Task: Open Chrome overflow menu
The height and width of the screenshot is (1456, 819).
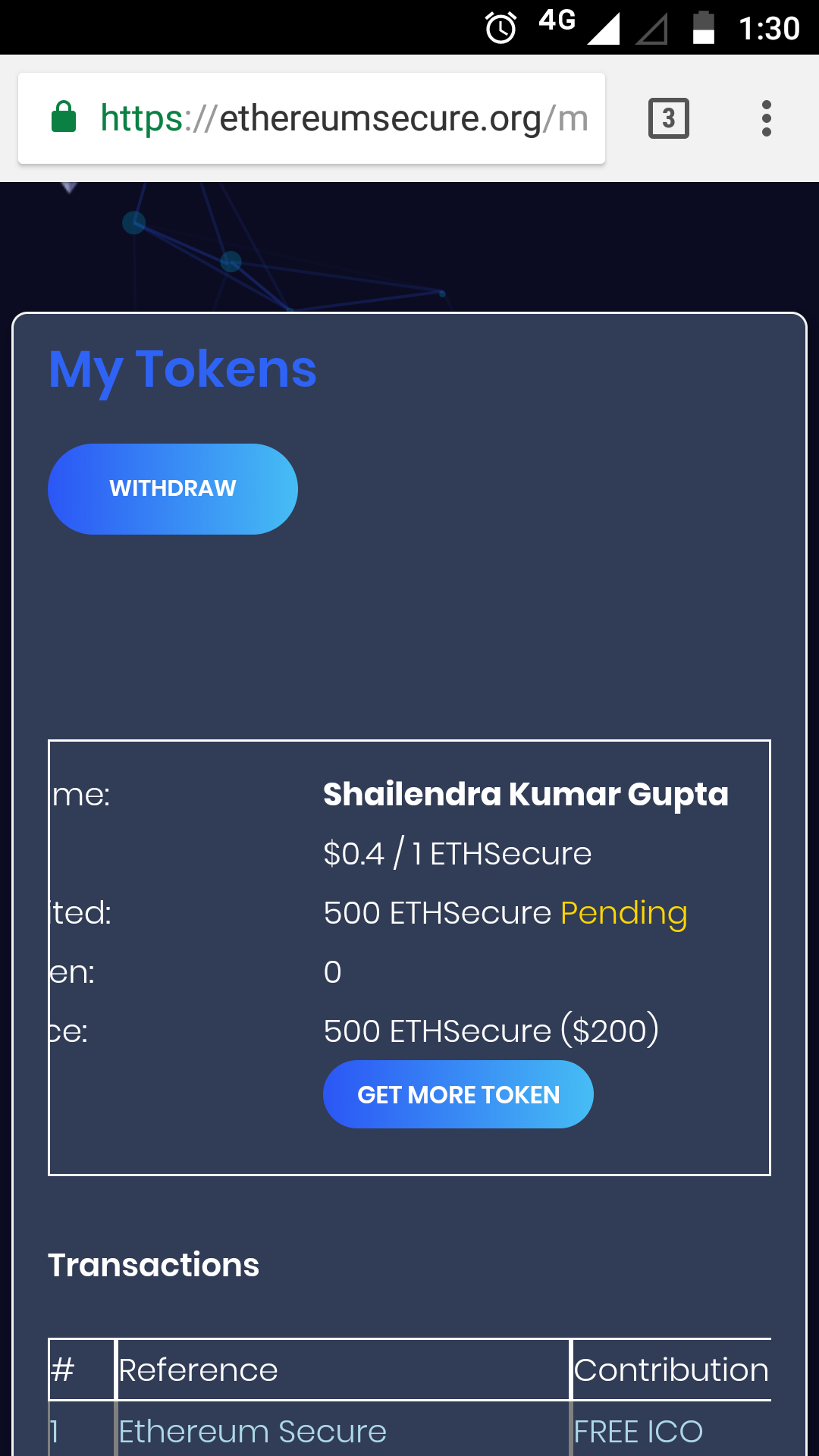Action: 766,118
